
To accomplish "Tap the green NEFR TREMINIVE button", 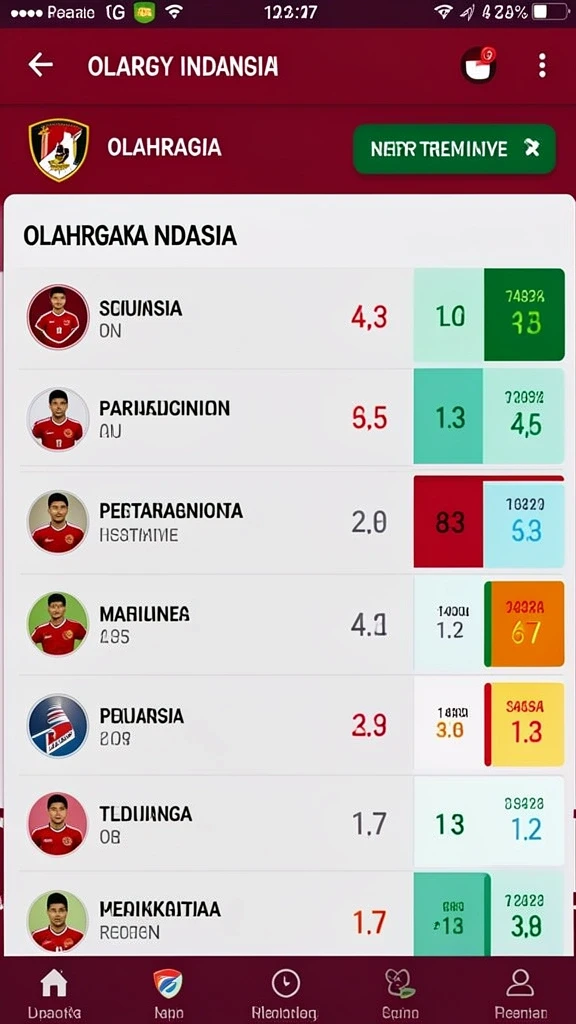I will [454, 149].
